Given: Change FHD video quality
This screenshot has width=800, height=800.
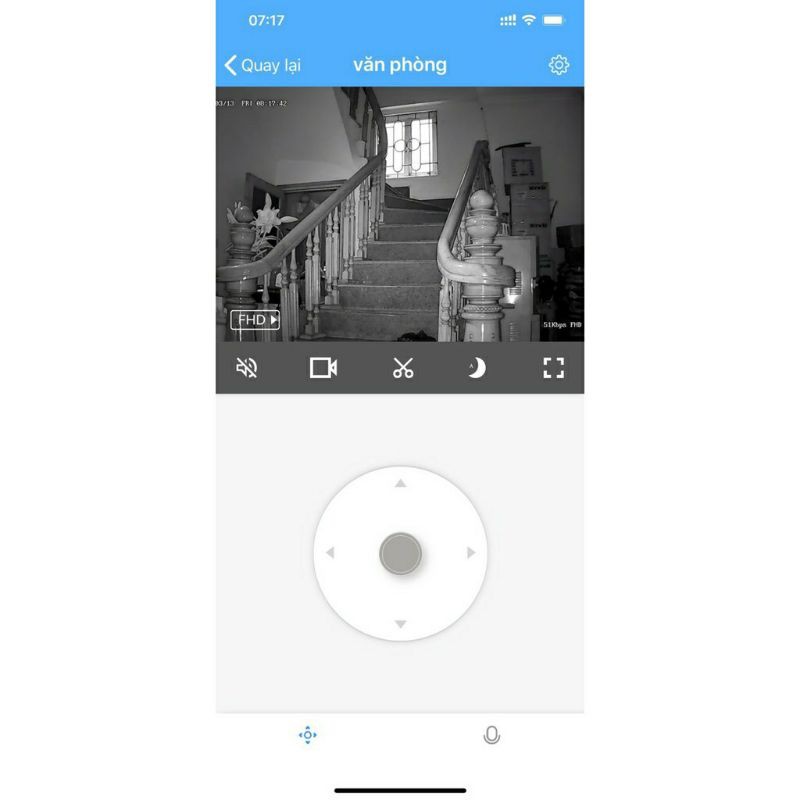Looking at the screenshot, I should click(255, 320).
